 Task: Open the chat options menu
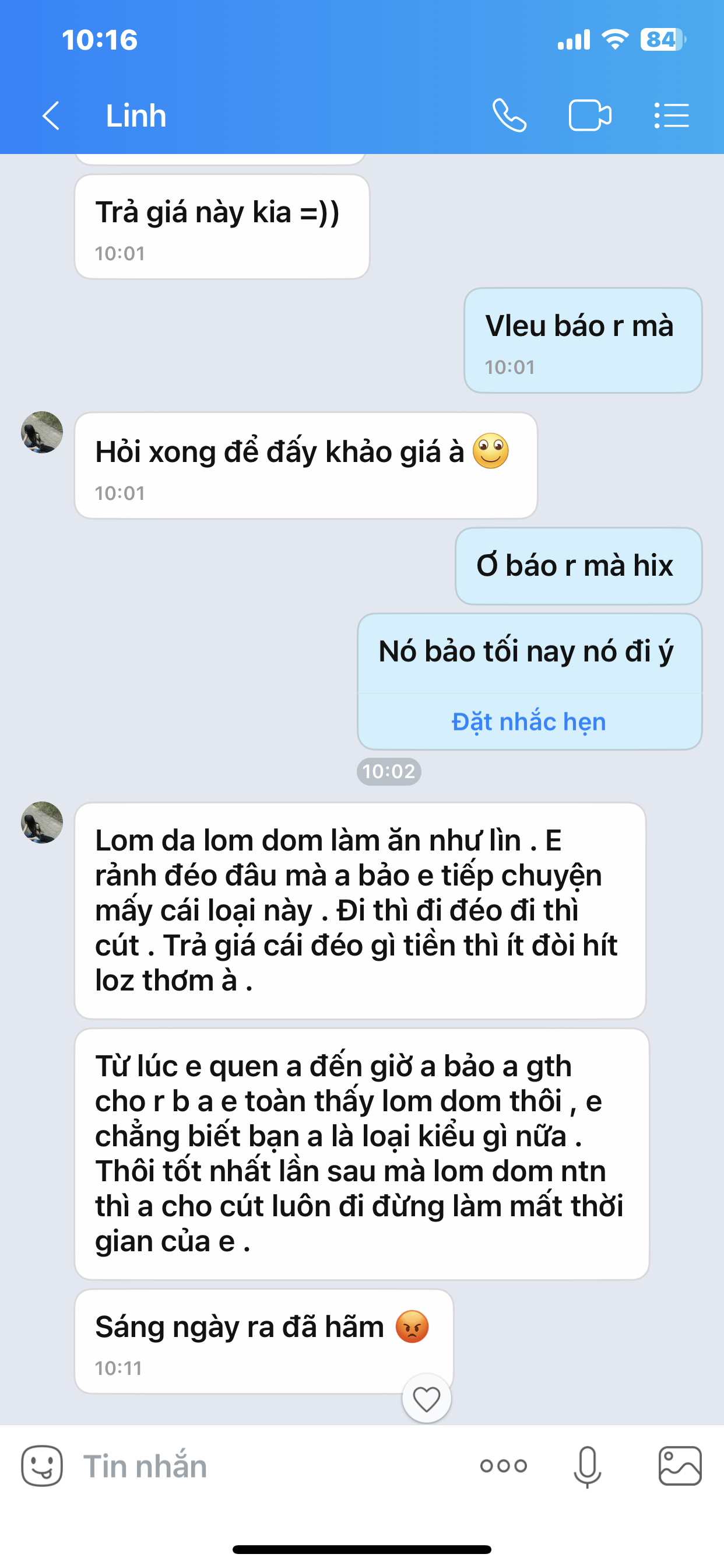click(x=672, y=116)
